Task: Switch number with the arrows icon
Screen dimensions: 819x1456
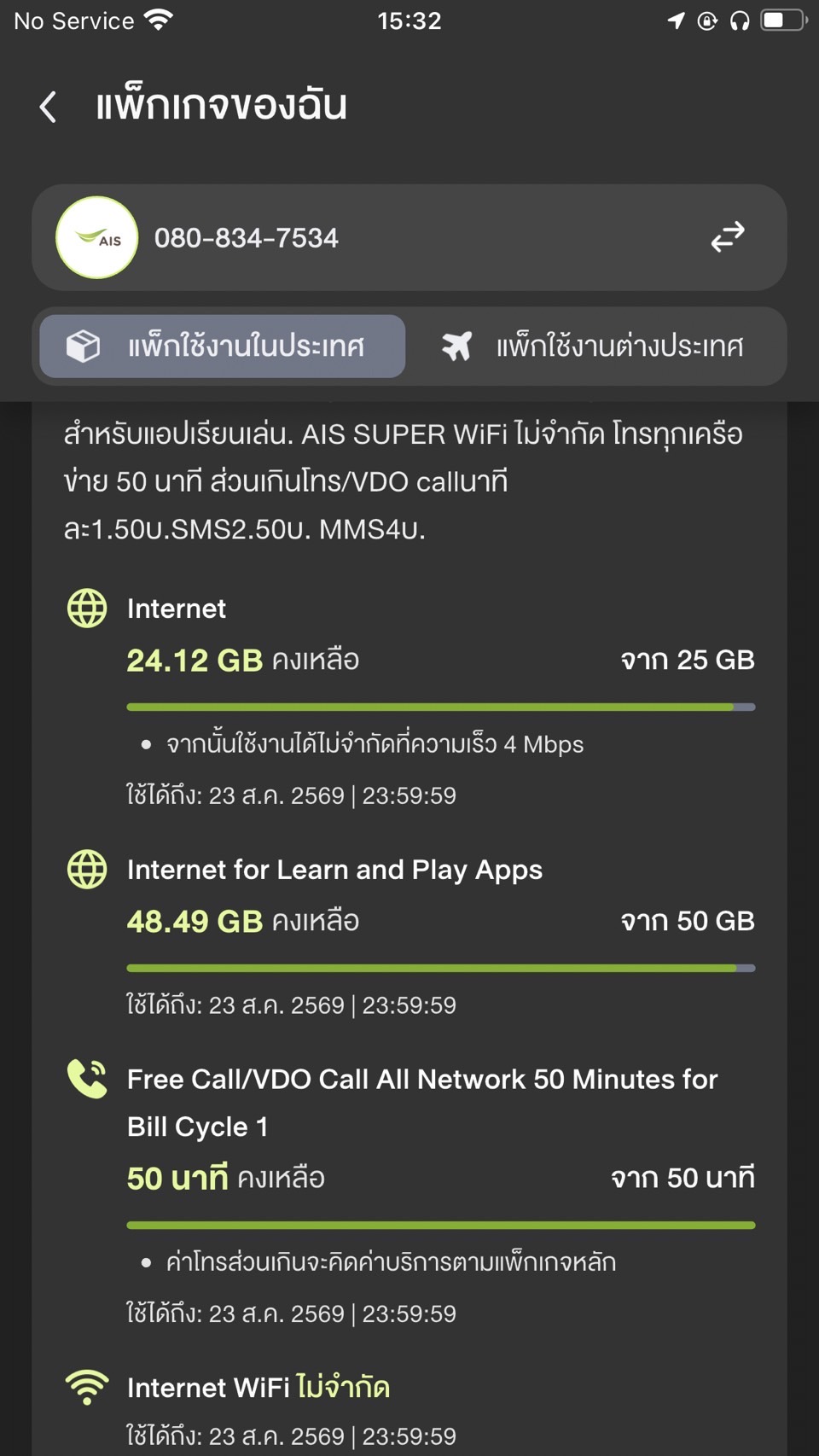Action: tap(728, 237)
